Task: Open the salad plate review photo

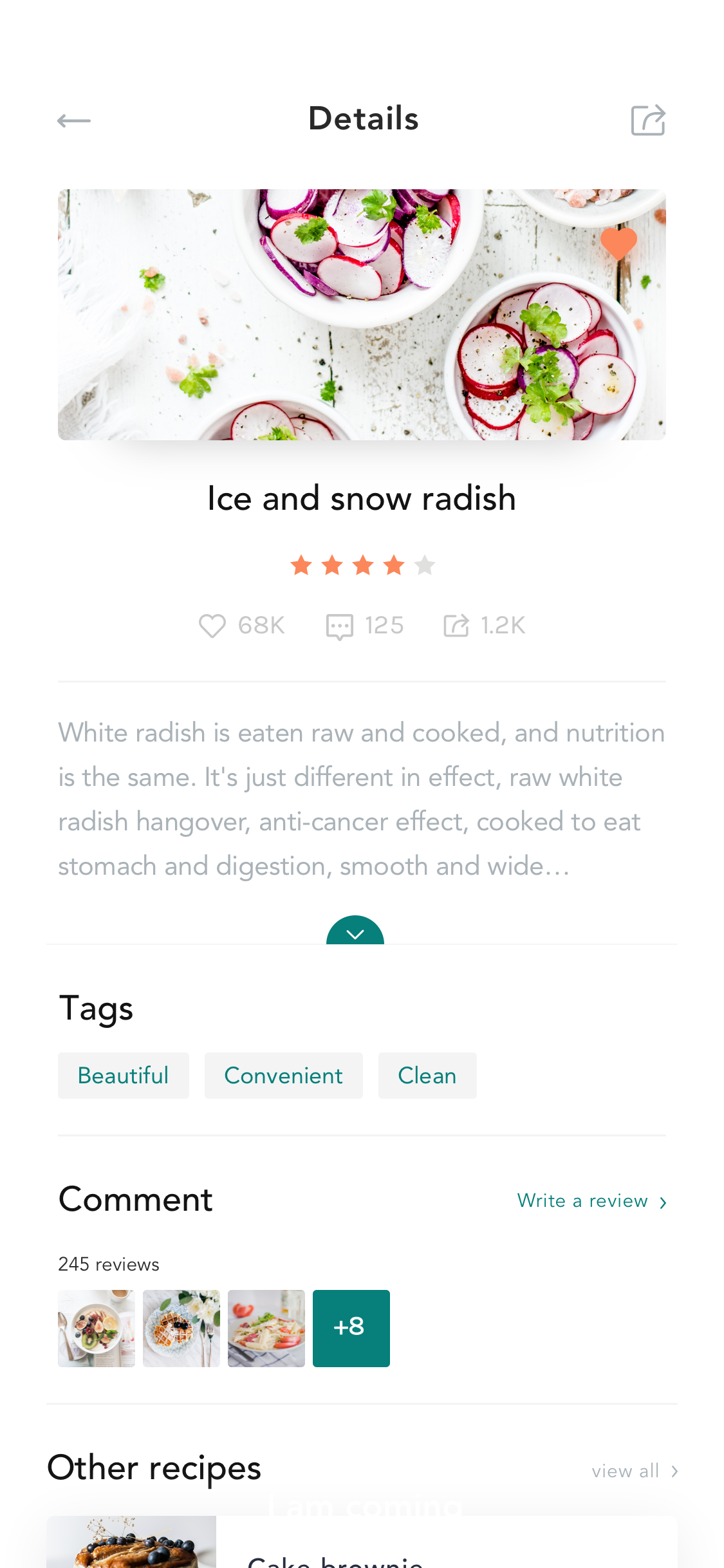Action: pos(266,1329)
